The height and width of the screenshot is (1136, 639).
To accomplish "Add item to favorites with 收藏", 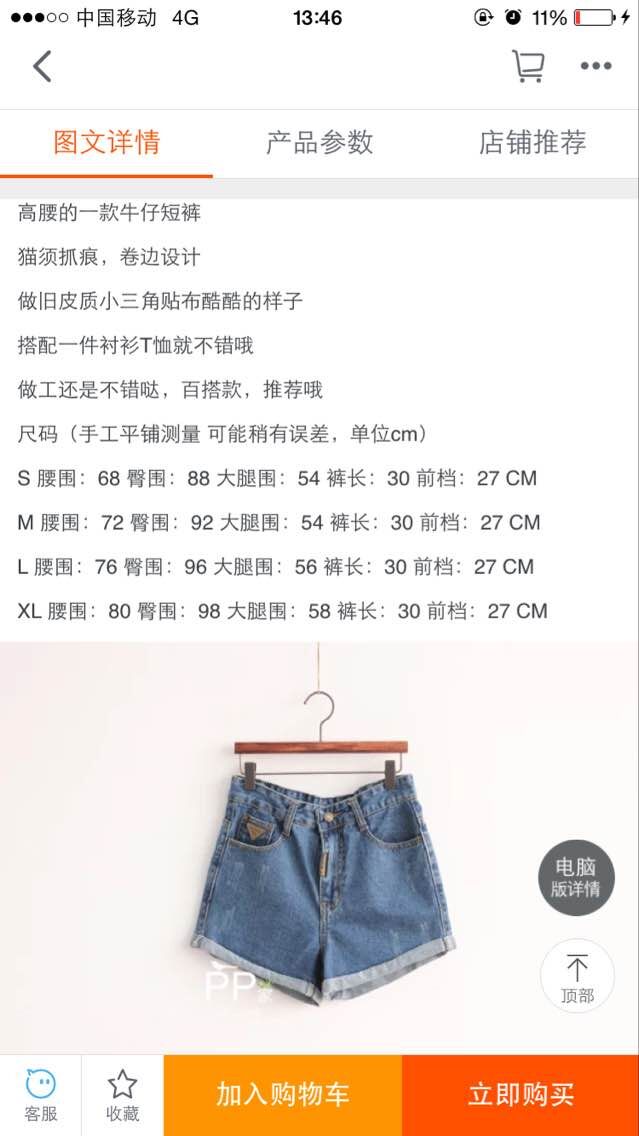I will pos(122,1095).
